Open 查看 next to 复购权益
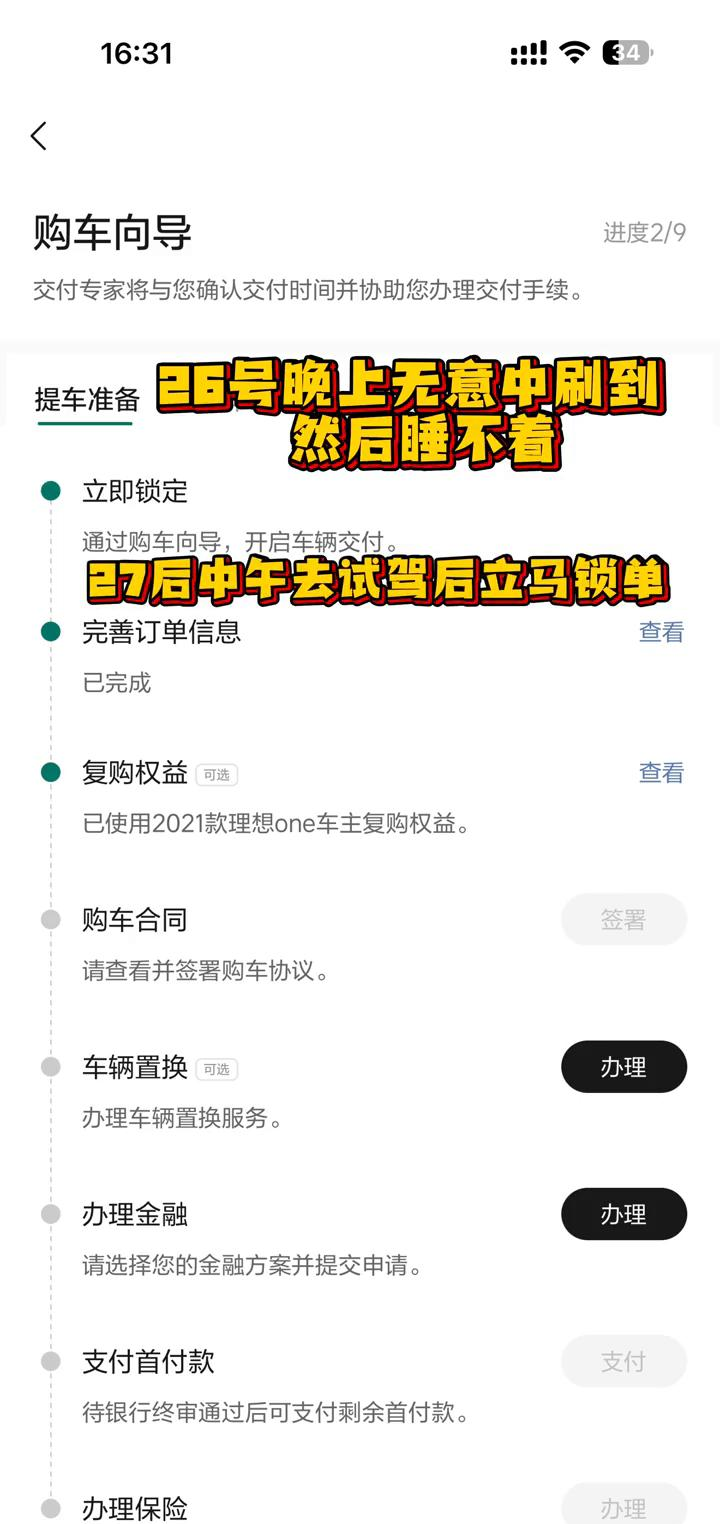This screenshot has height=1524, width=720. click(x=661, y=773)
